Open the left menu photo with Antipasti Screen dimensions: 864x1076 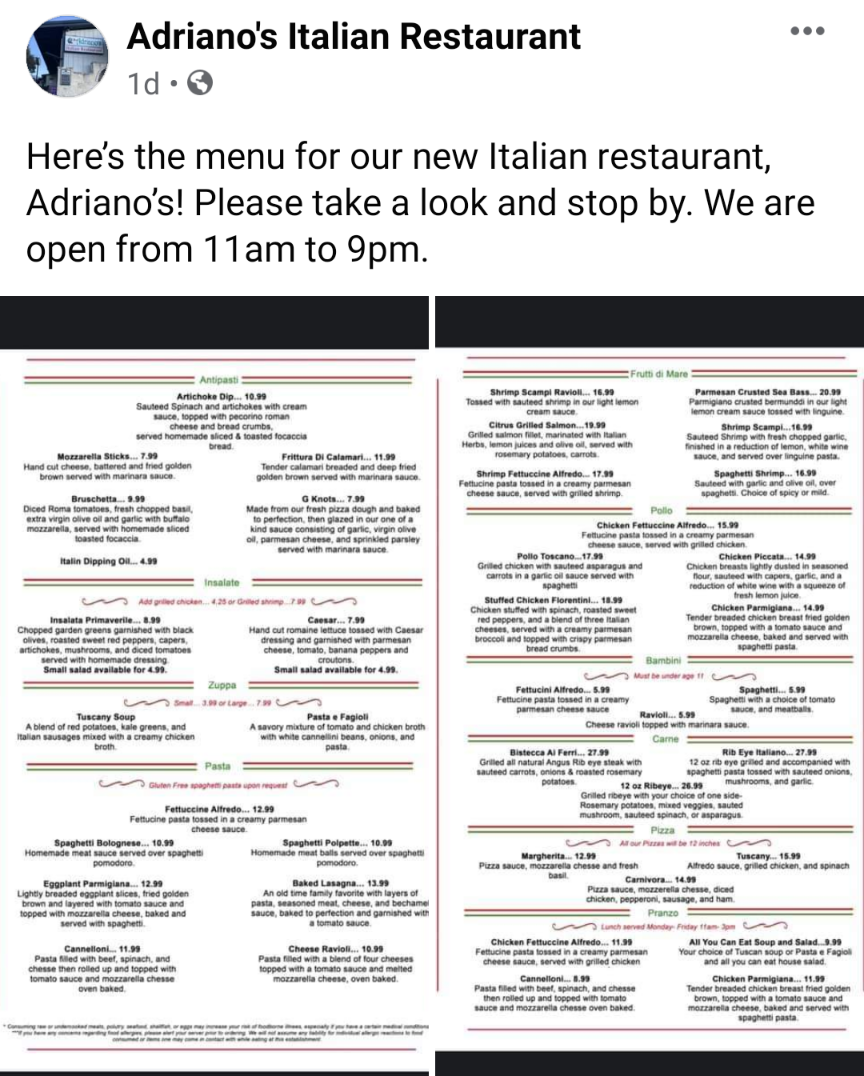pos(214,686)
